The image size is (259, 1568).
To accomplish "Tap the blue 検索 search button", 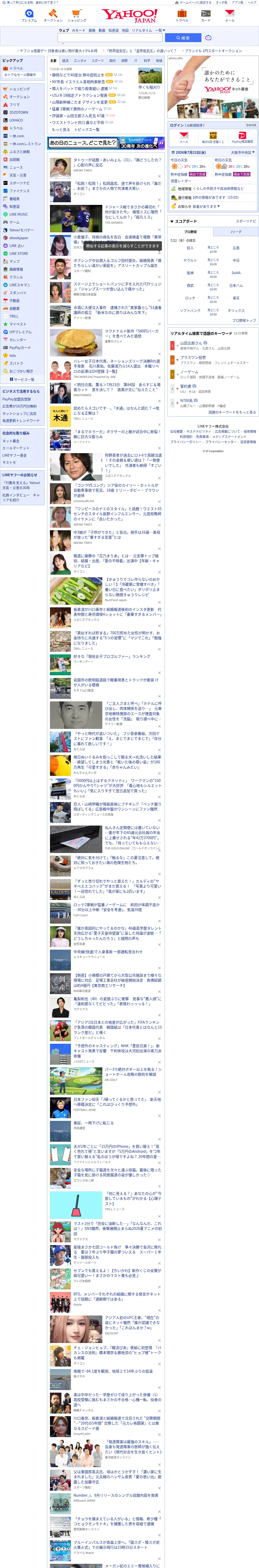I will coord(183,38).
